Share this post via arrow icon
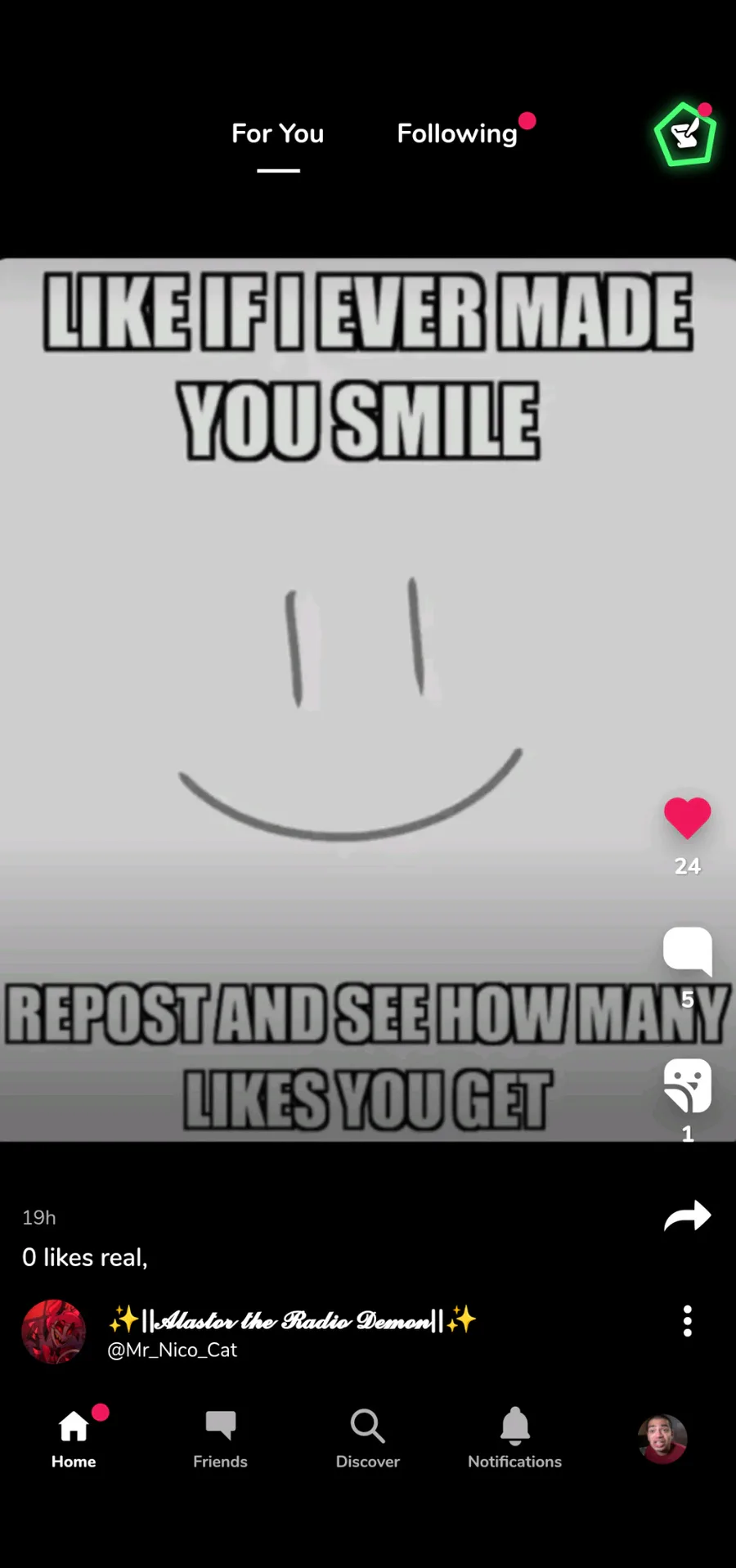The height and width of the screenshot is (1568, 736). 687,1216
